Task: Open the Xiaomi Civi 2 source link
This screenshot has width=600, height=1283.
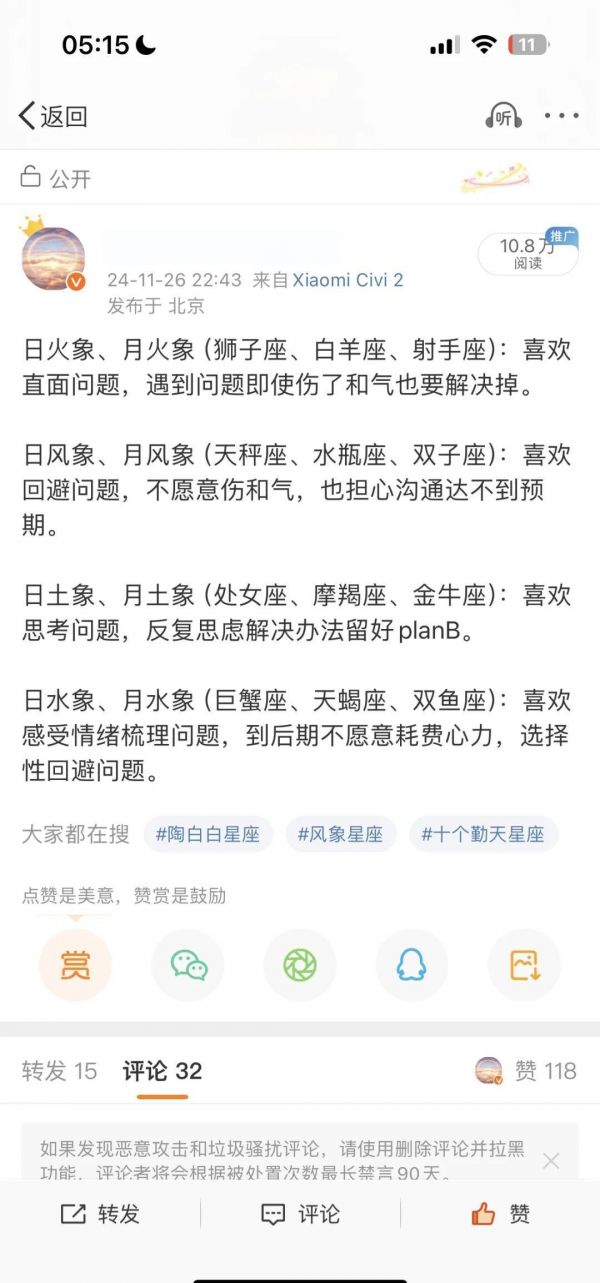Action: tap(348, 280)
